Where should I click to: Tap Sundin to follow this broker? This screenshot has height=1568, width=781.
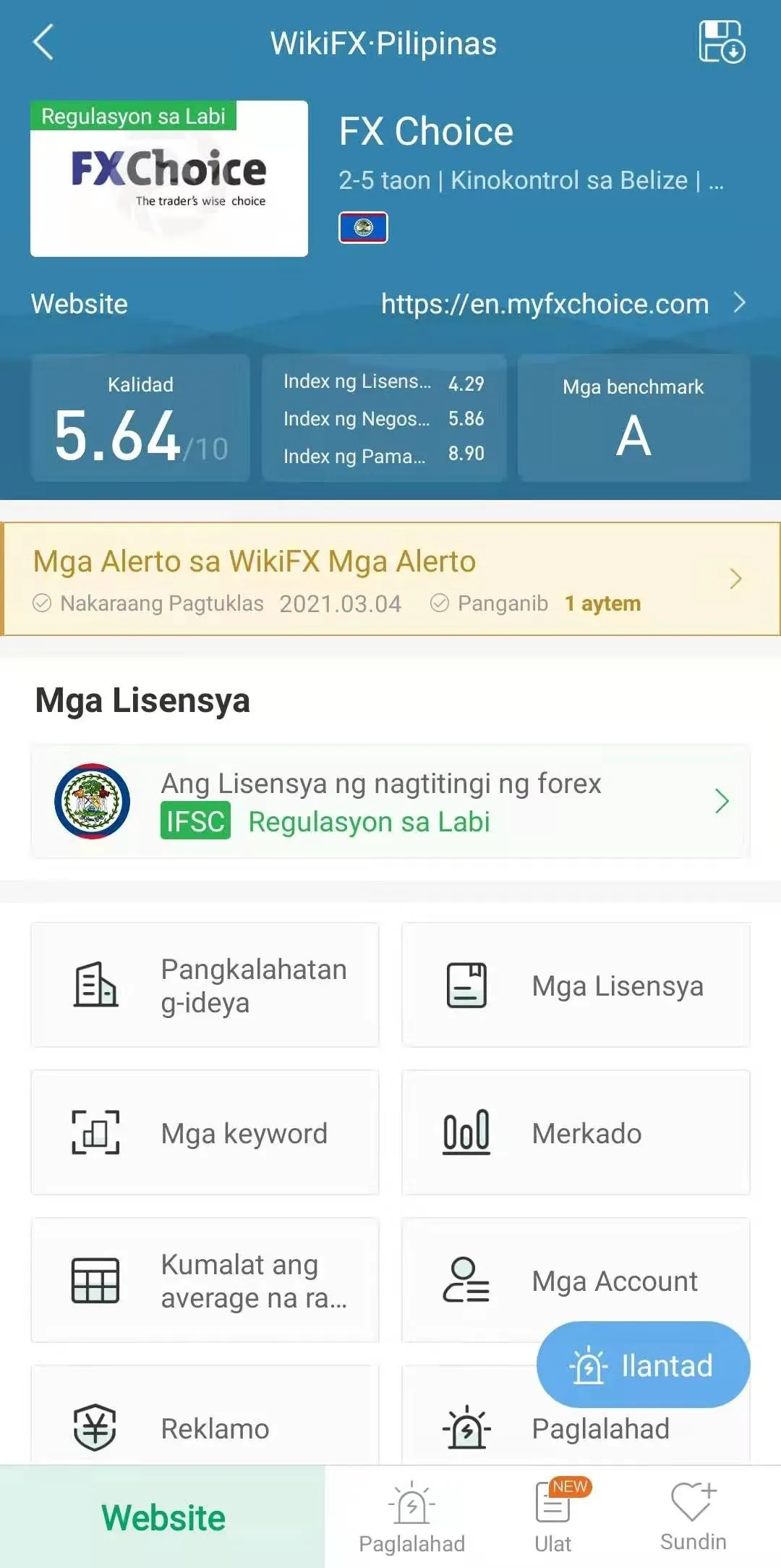[693, 1517]
